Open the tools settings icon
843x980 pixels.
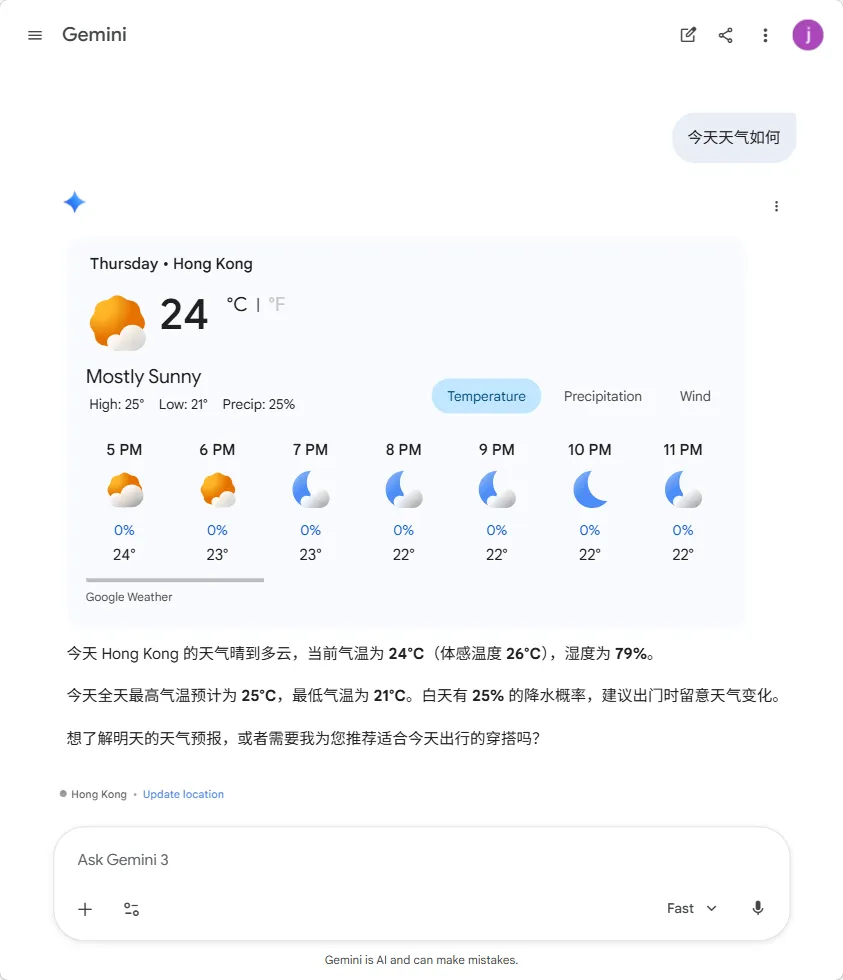[131, 909]
